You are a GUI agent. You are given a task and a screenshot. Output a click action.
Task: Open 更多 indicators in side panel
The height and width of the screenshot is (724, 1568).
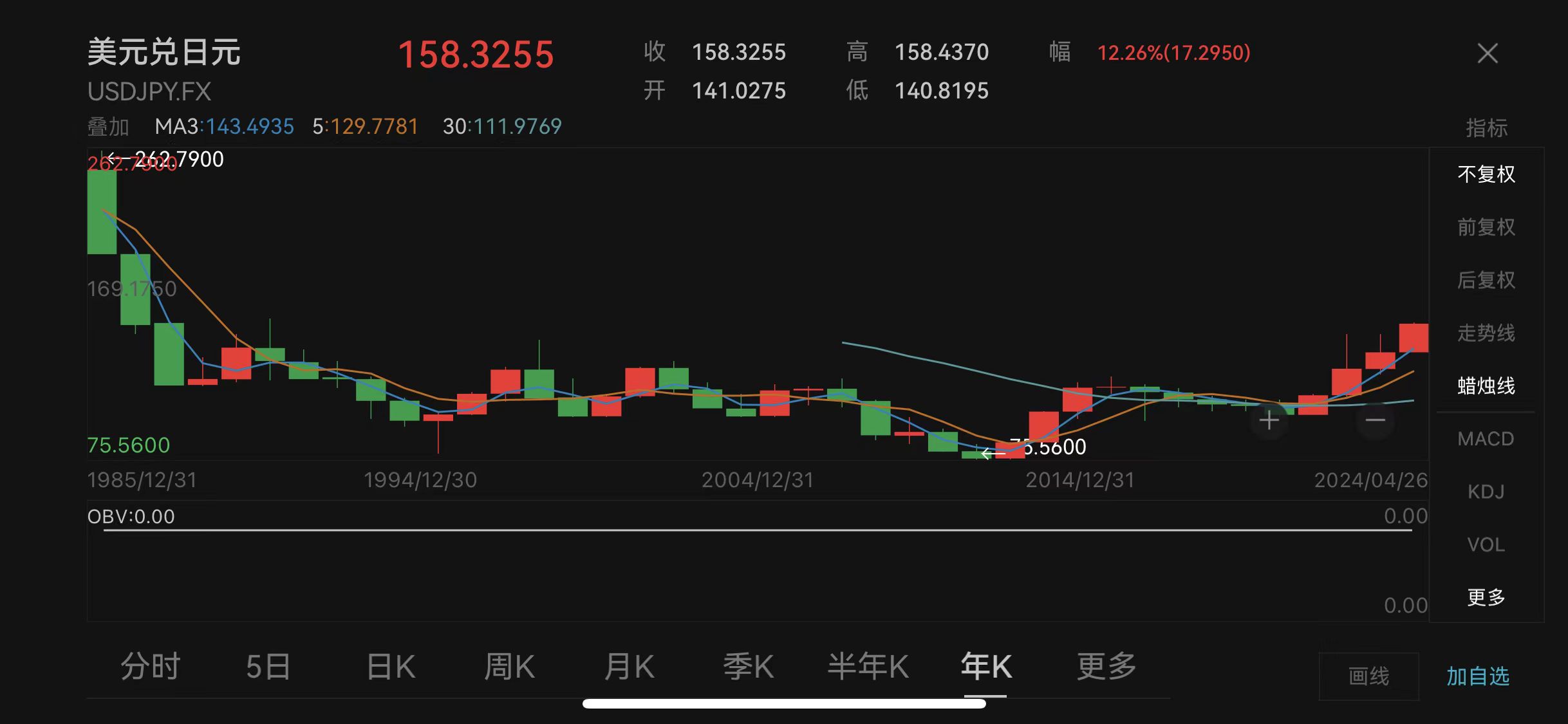click(1486, 597)
